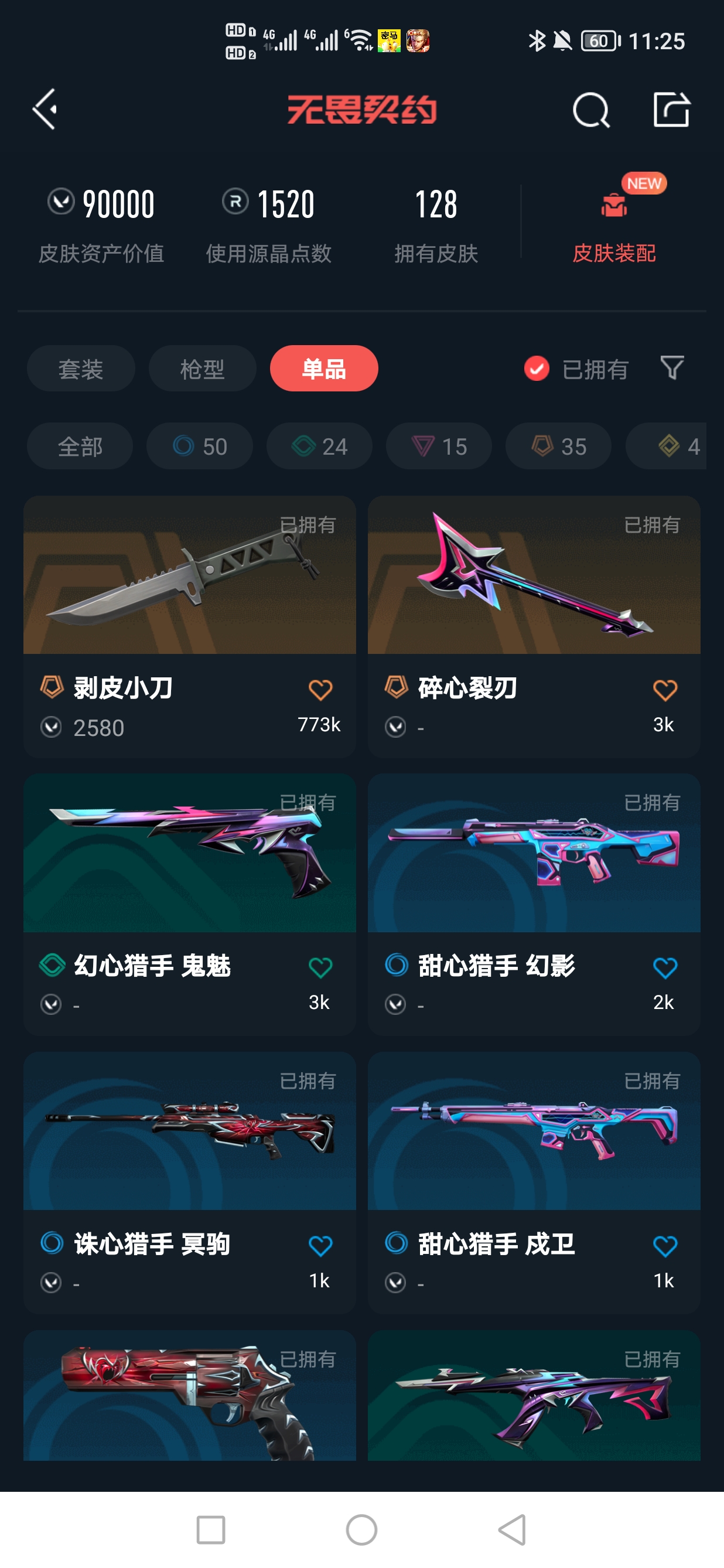
Task: Open the search icon
Action: (590, 110)
